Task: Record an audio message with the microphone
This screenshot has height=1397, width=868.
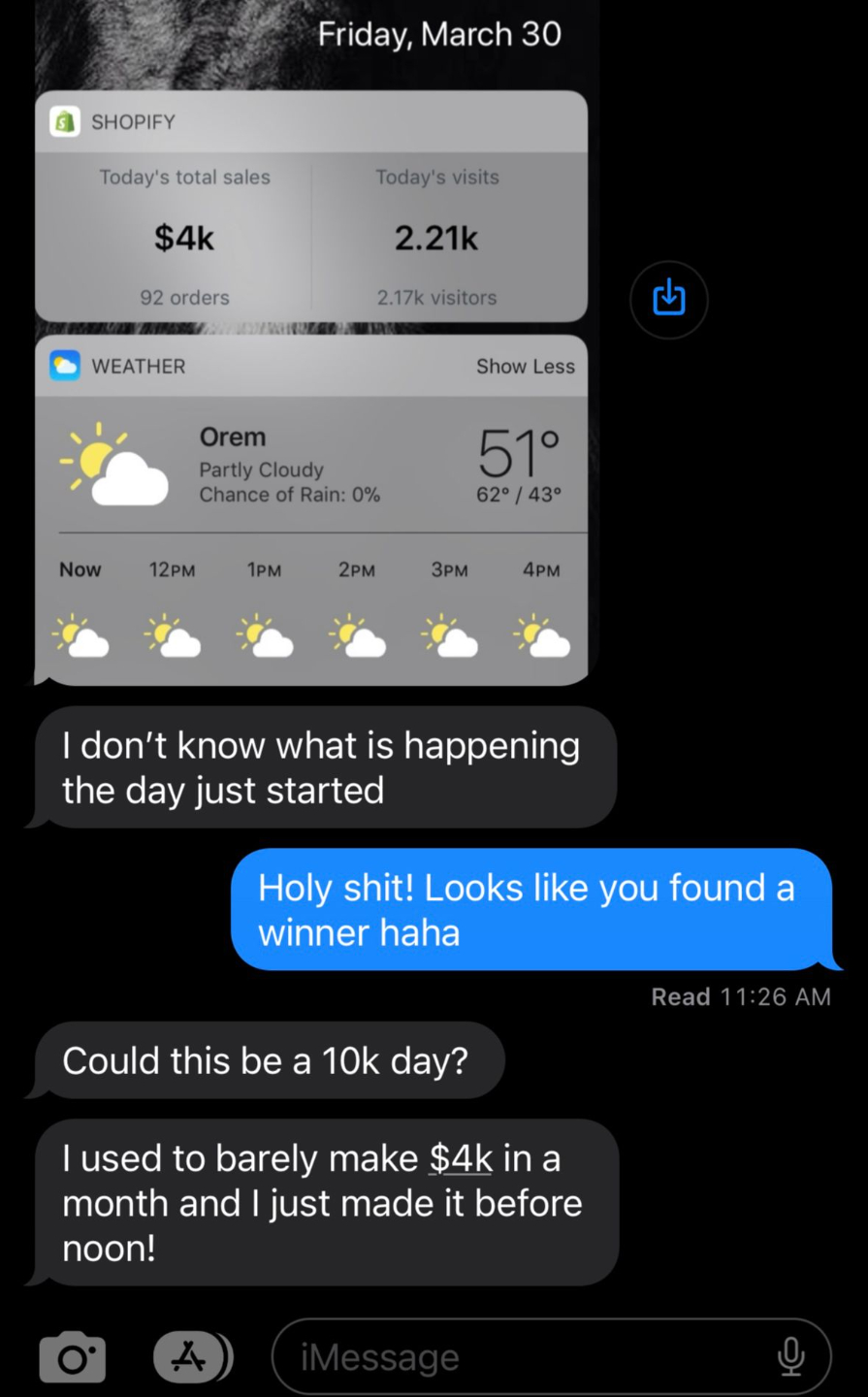Action: pos(791,1356)
